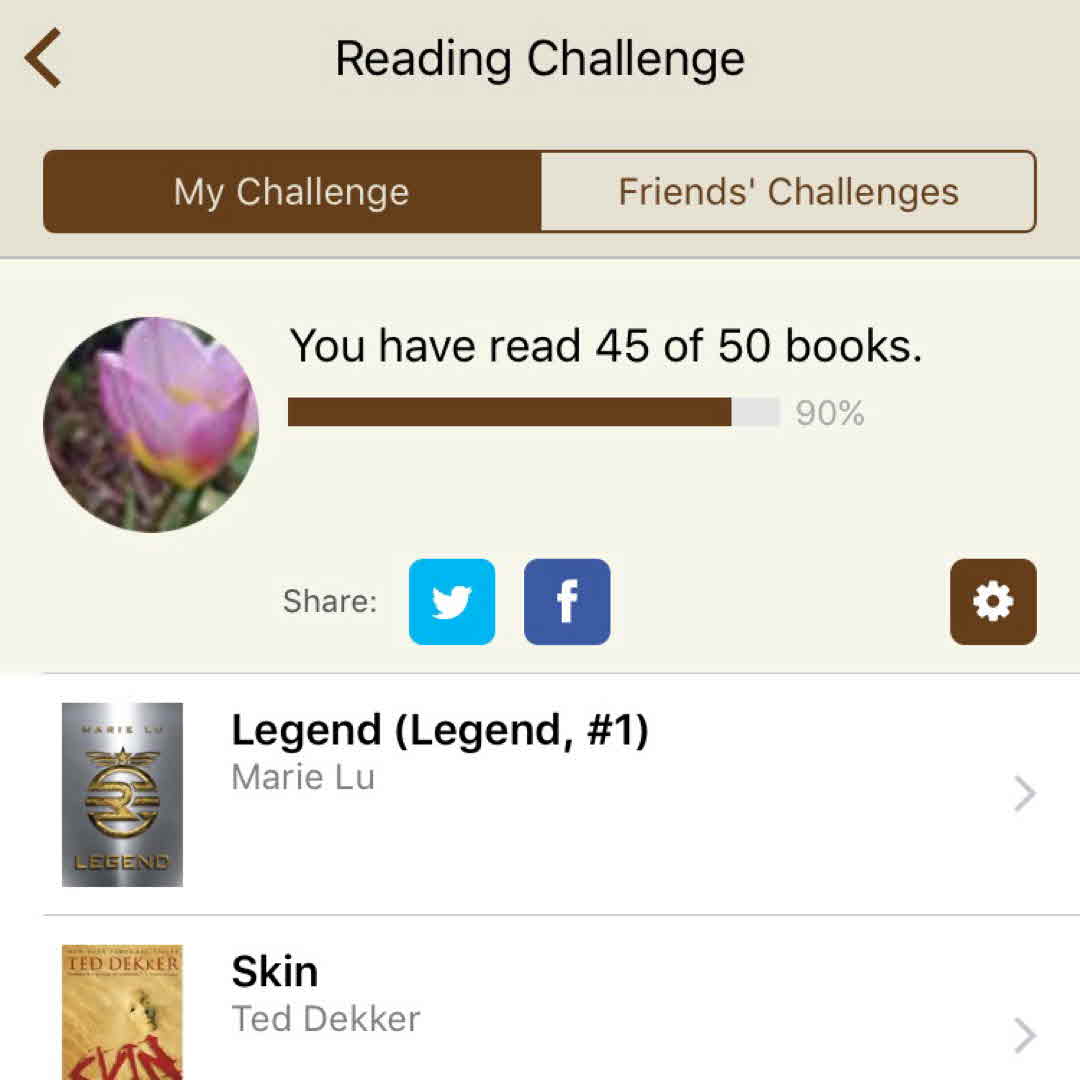Viewport: 1080px width, 1080px height.
Task: Open Legend (Legend, #1) by Marie Lu
Action: (x=540, y=795)
